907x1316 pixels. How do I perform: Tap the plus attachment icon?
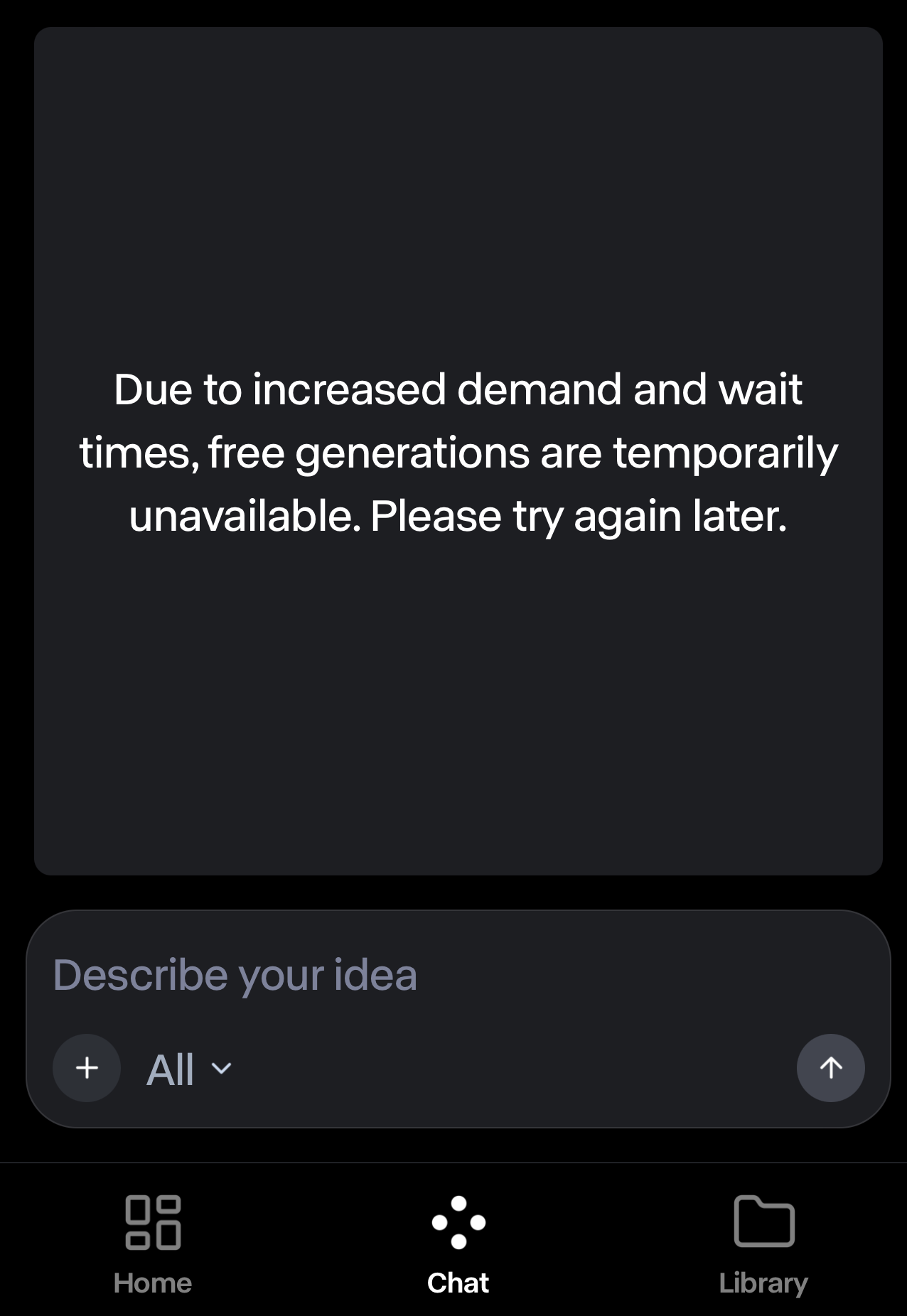(x=87, y=1067)
